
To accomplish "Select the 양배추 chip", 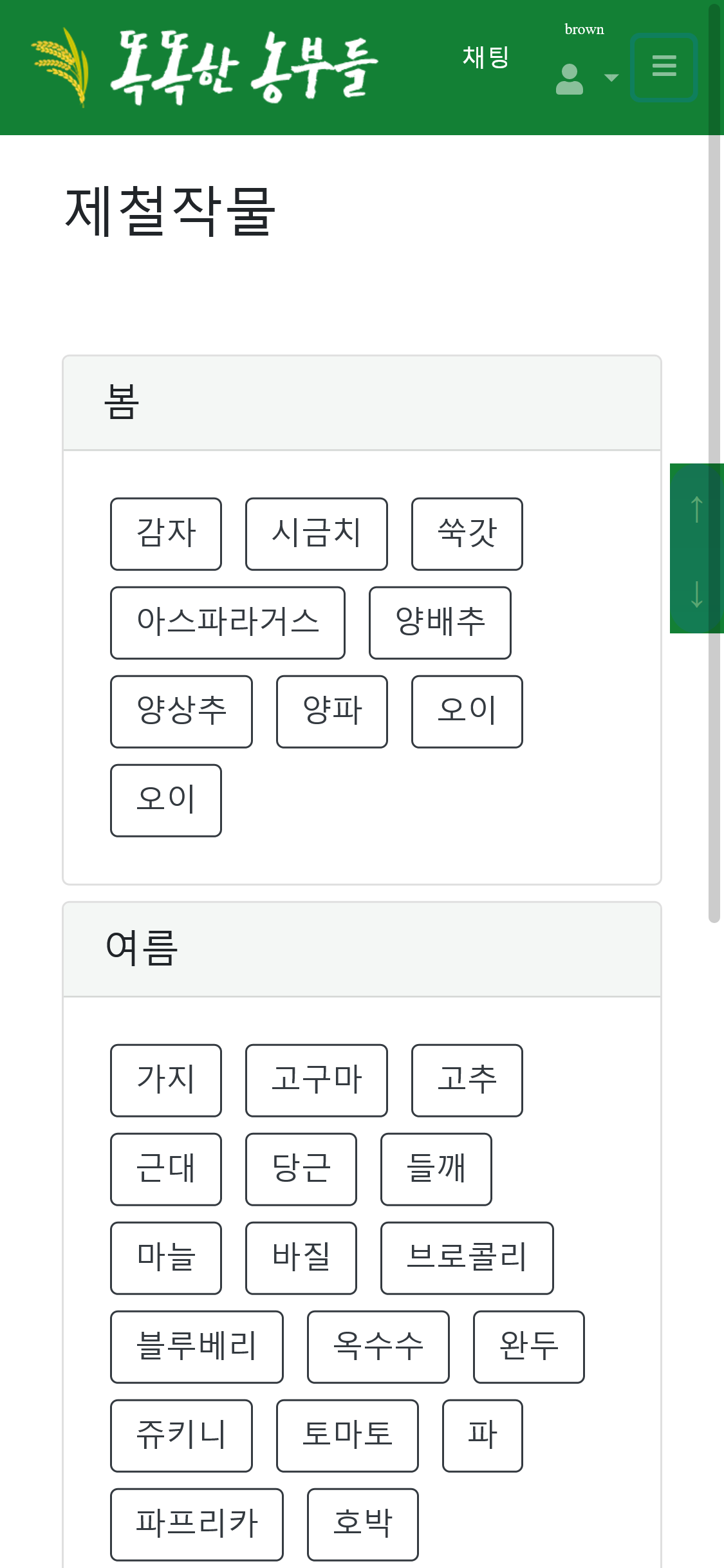I will (440, 623).
